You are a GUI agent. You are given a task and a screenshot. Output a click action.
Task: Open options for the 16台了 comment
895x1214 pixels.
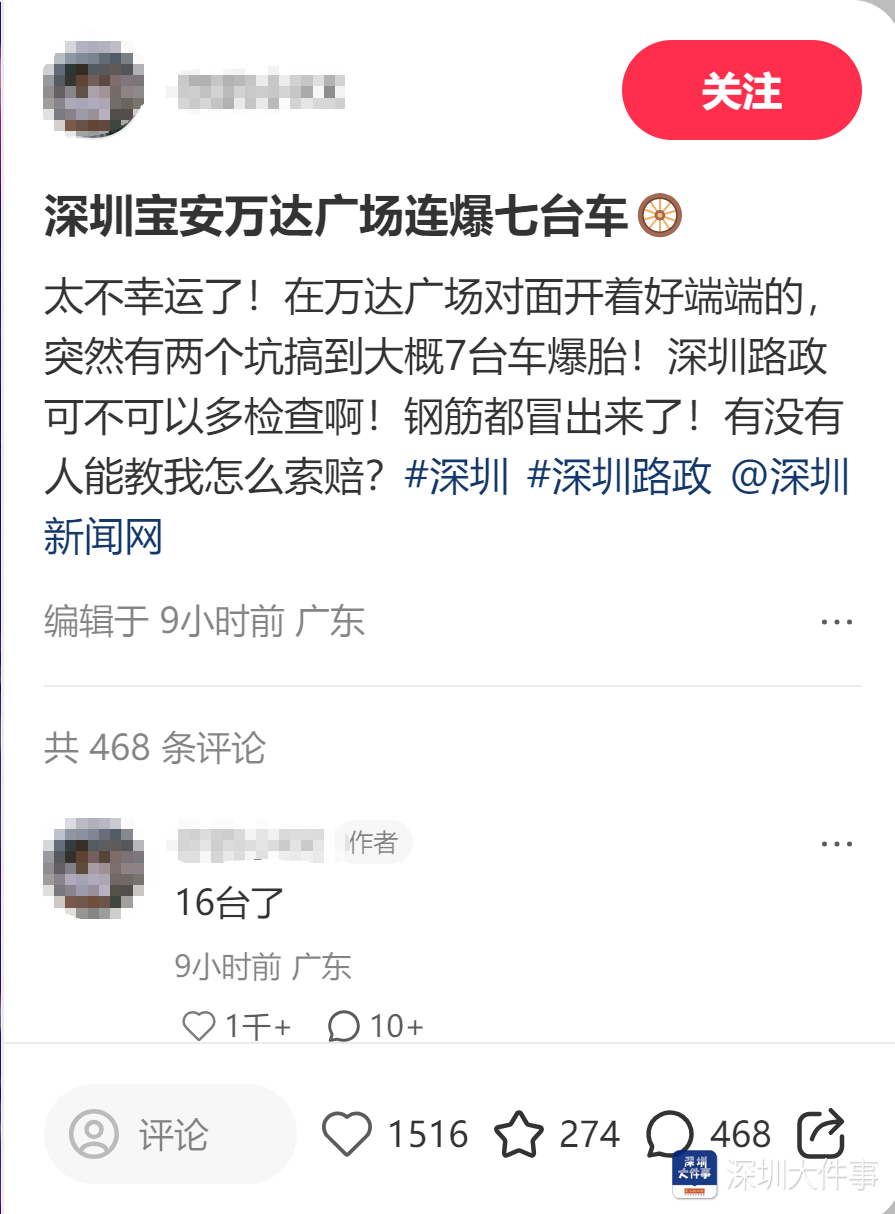point(836,844)
